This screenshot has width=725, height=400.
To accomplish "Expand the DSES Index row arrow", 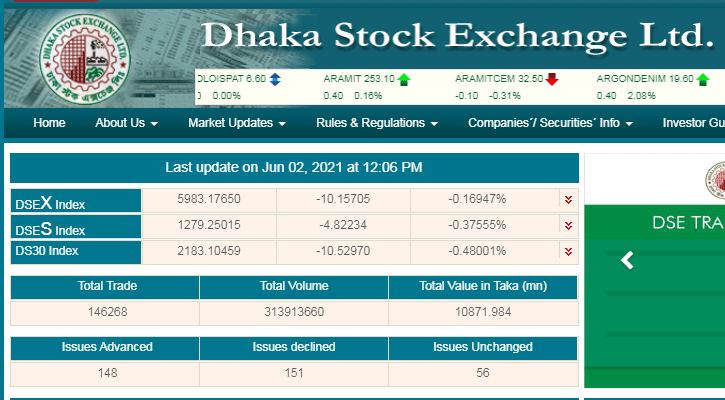I will coord(568,226).
